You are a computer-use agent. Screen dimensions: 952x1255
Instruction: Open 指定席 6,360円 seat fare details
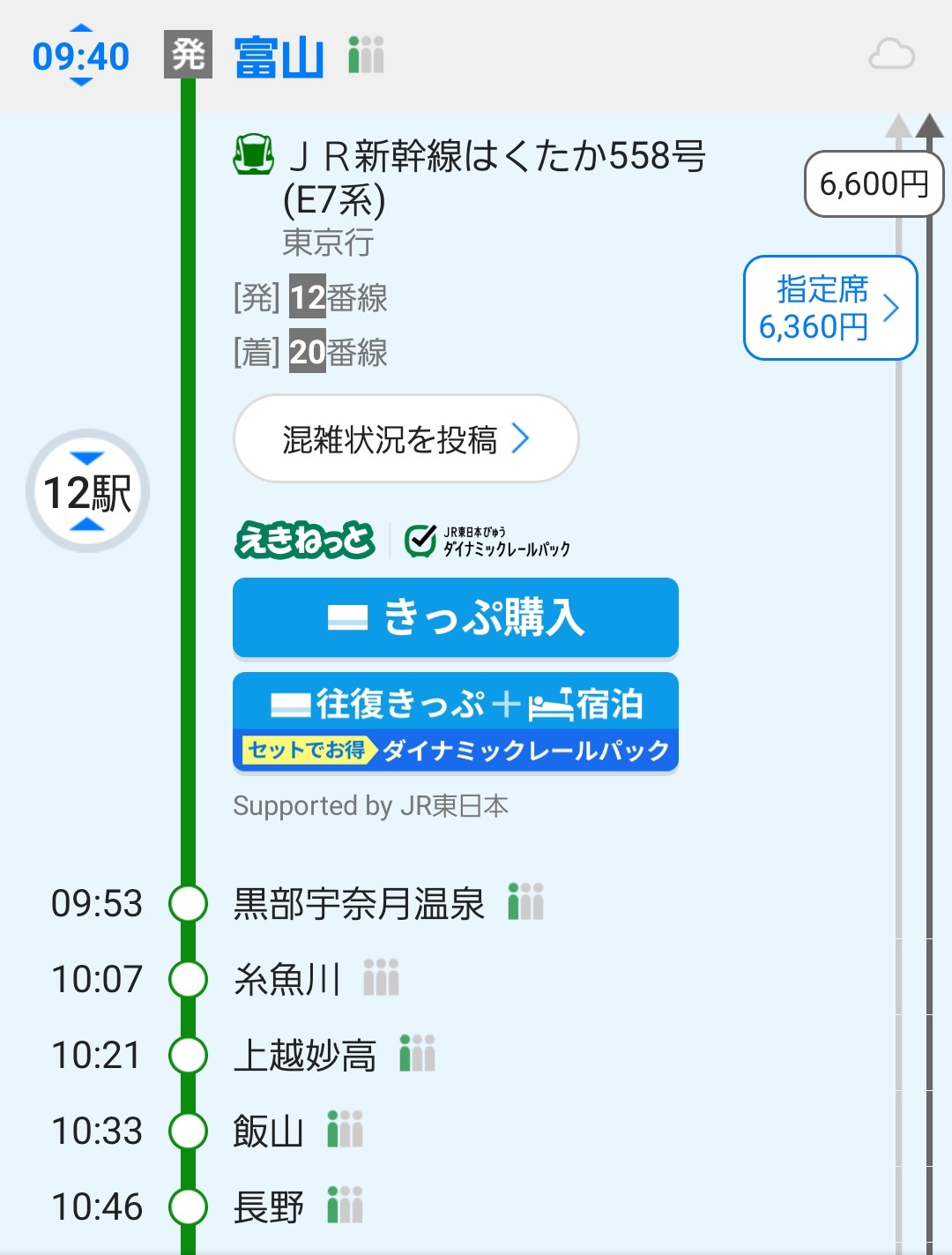pos(829,308)
